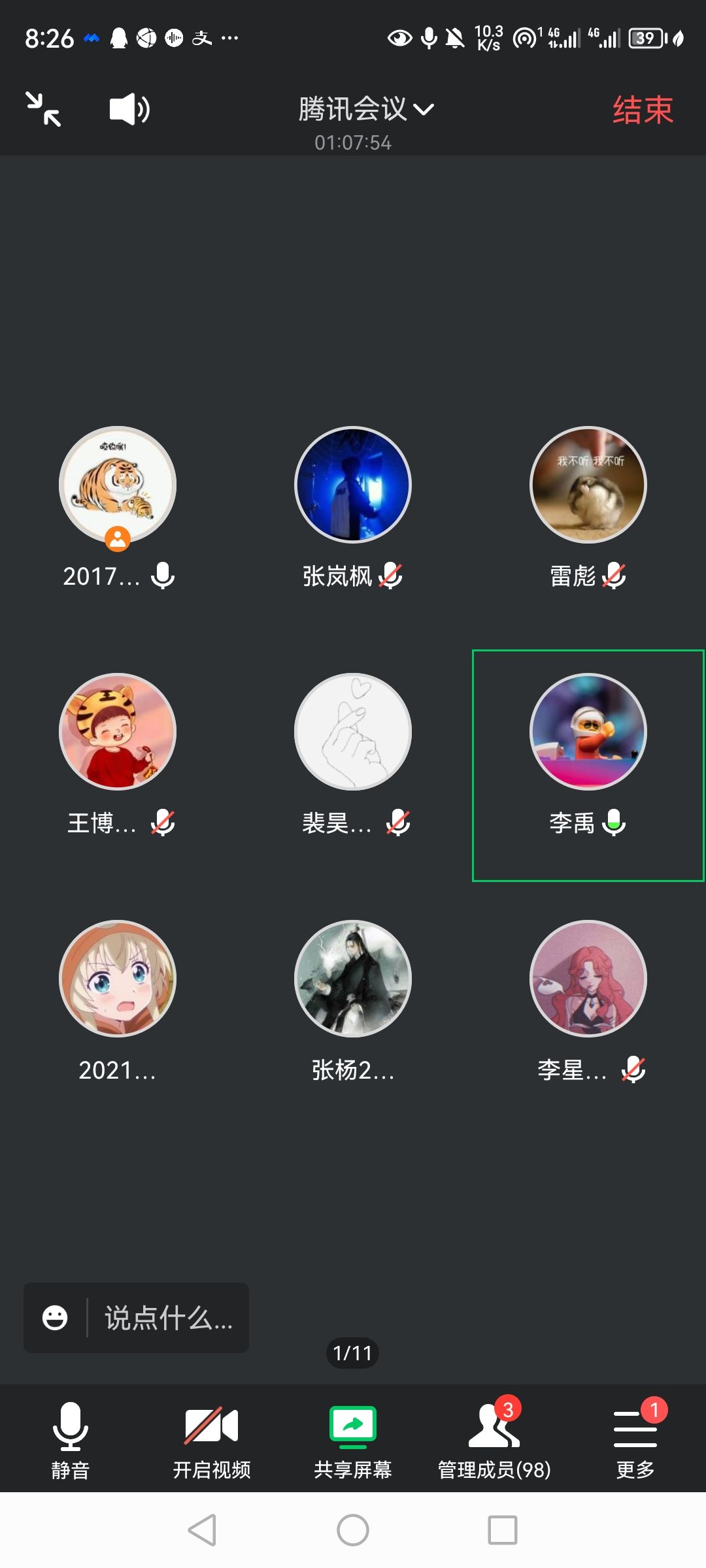Viewport: 706px width, 1568px height.
Task: Select the participant named 王博…
Action: click(x=118, y=732)
